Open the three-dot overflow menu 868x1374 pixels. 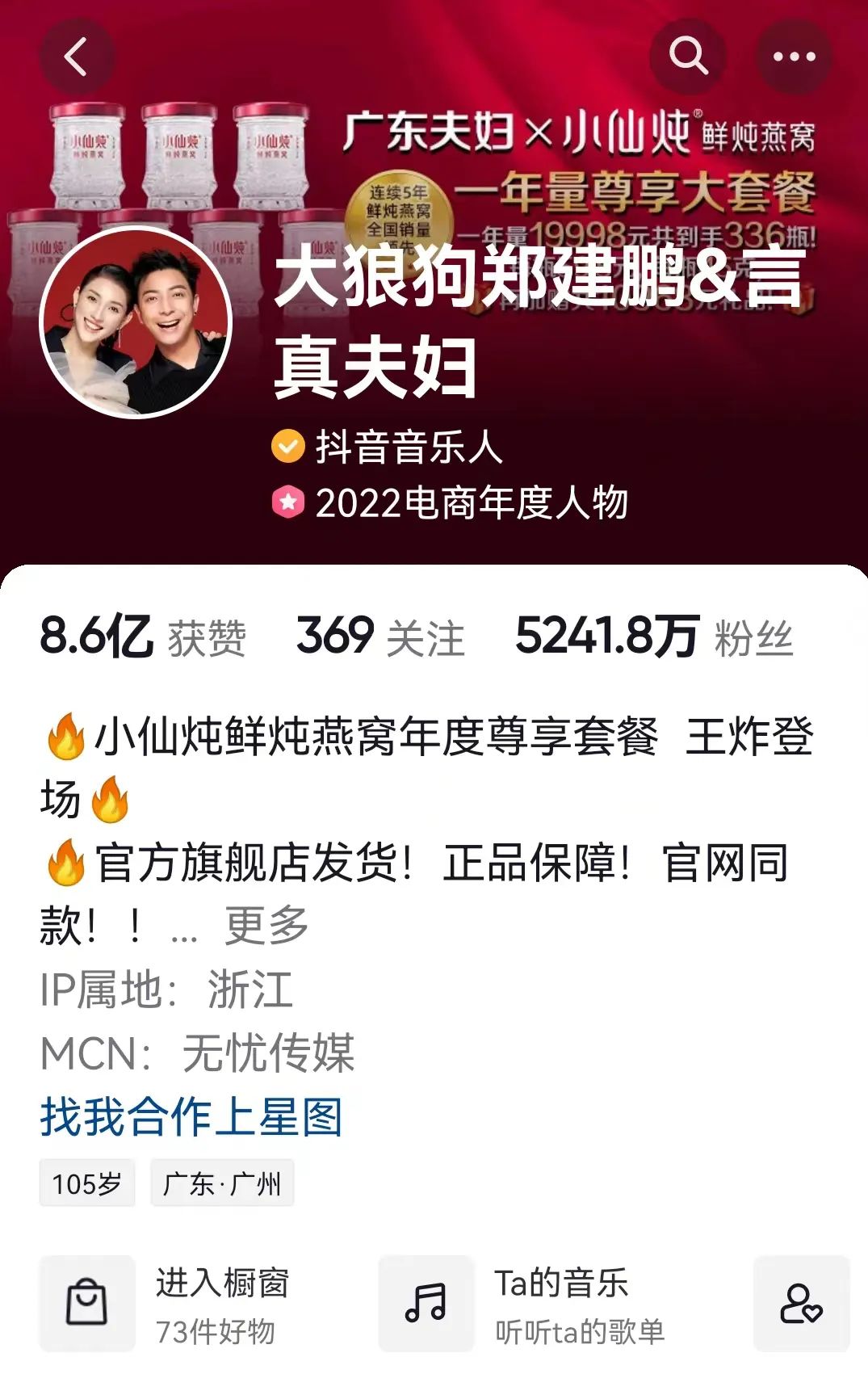tap(794, 57)
